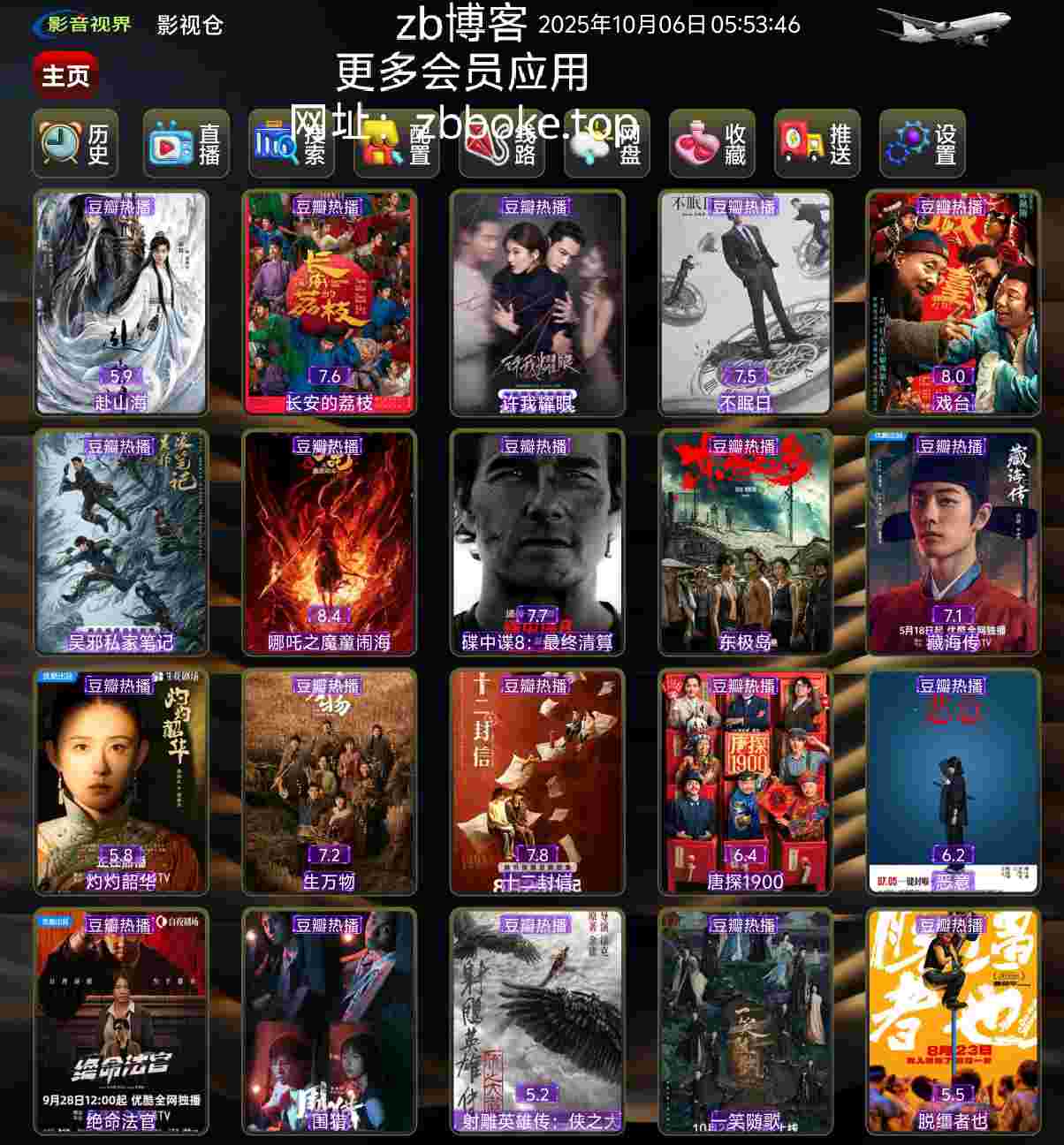Open the 长安的荔枝 poster

(329, 302)
